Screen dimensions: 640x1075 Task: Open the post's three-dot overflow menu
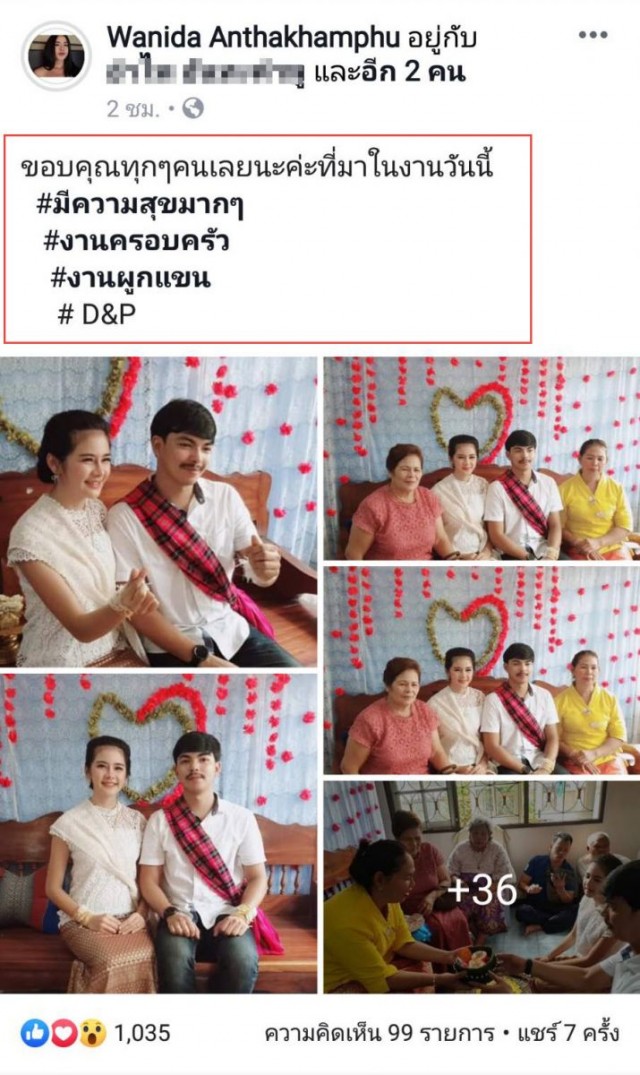coord(593,35)
